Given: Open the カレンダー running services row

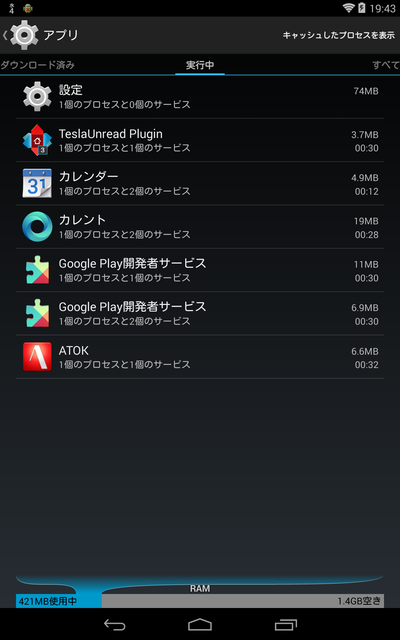Looking at the screenshot, I should tap(200, 184).
